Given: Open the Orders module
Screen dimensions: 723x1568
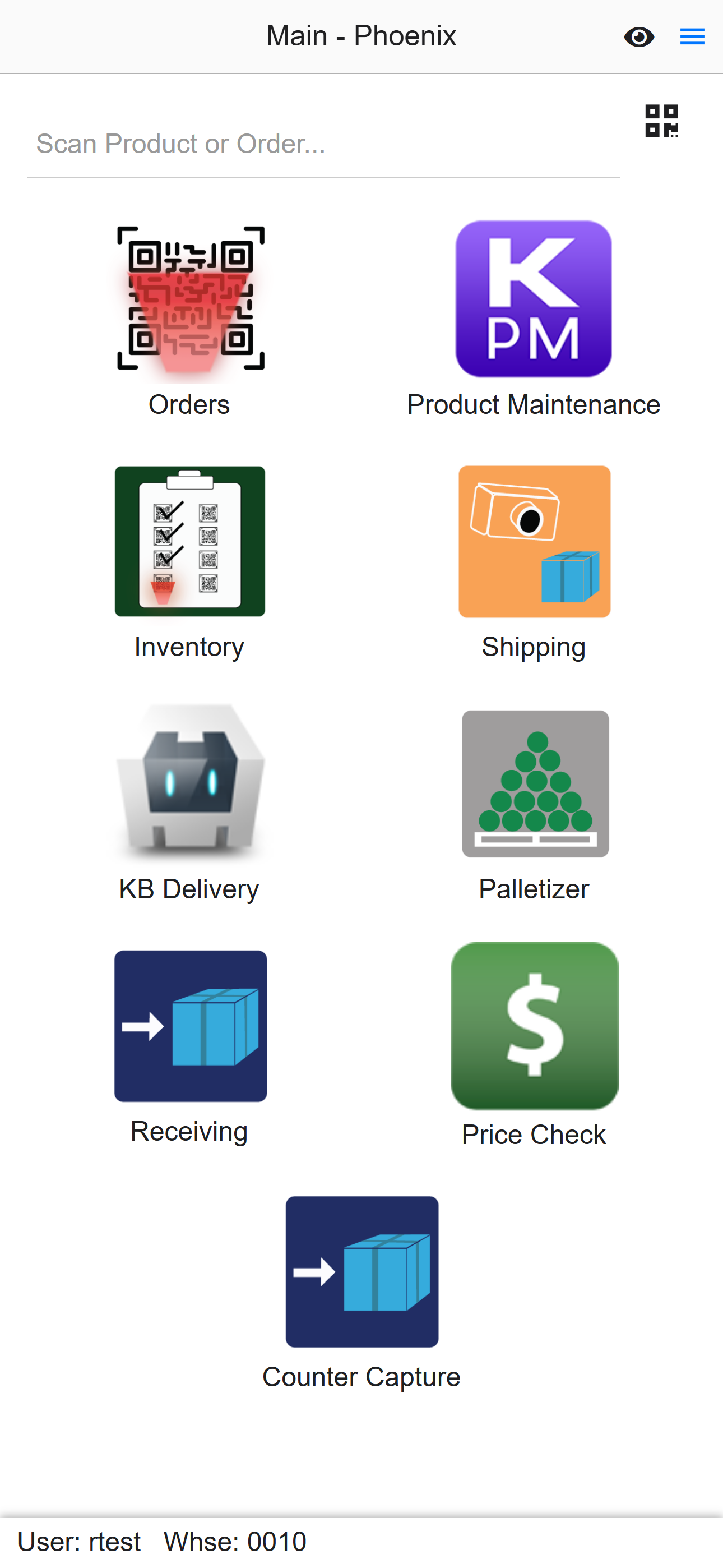Looking at the screenshot, I should point(190,299).
